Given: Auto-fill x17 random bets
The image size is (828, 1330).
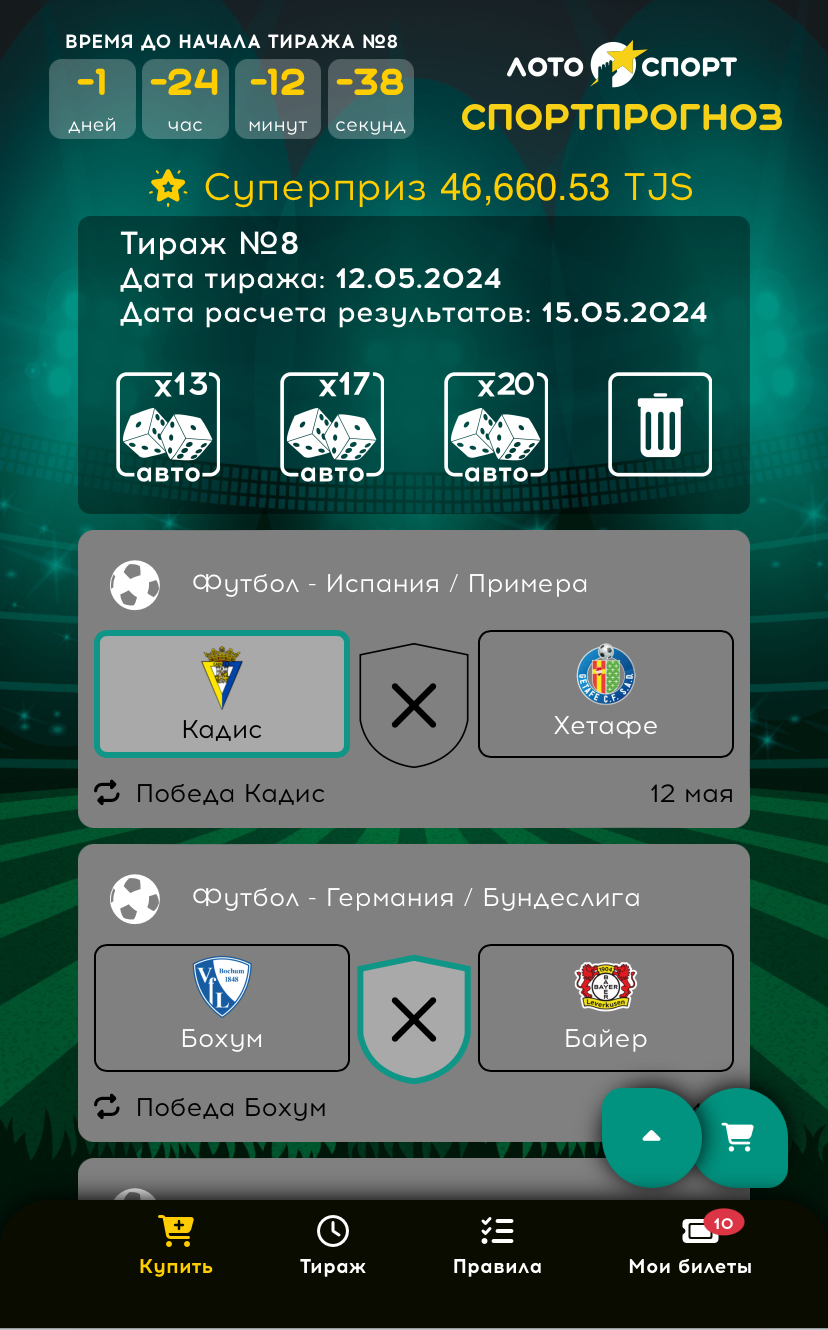Looking at the screenshot, I should (x=332, y=425).
